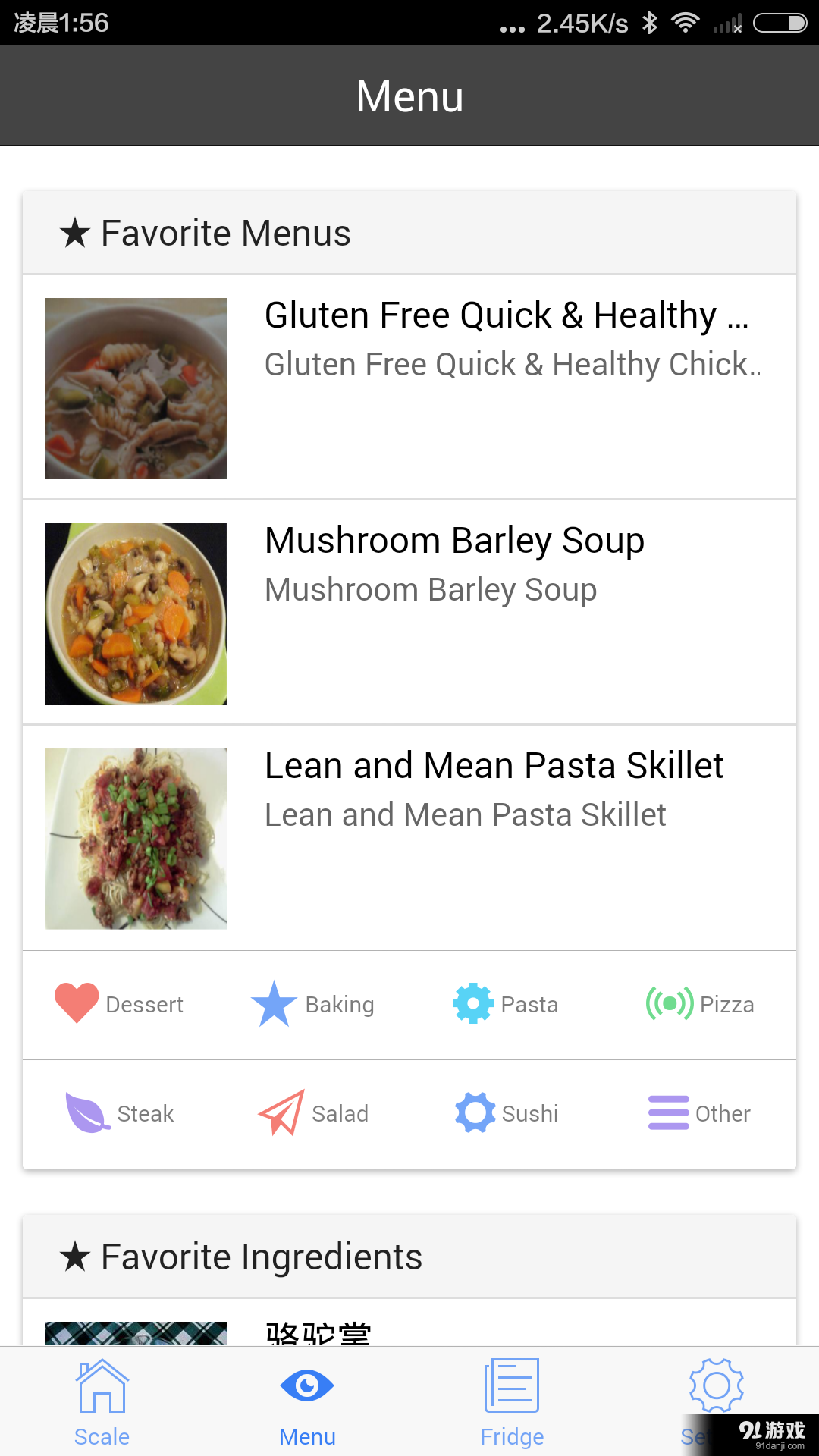The image size is (819, 1456).
Task: Open the Salad paper-plane icon
Action: coord(281,1112)
